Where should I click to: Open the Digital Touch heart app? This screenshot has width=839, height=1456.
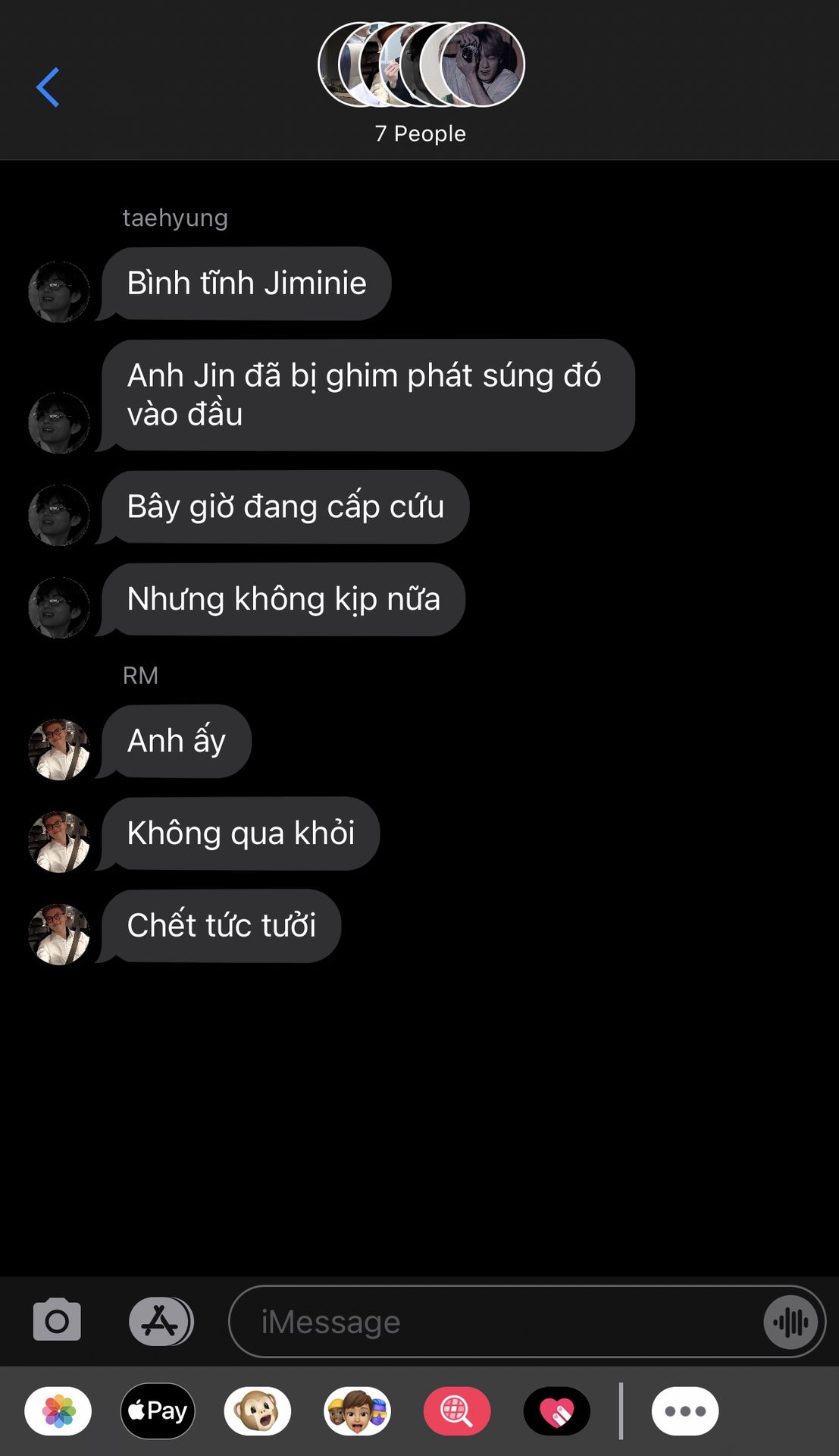coord(557,1411)
